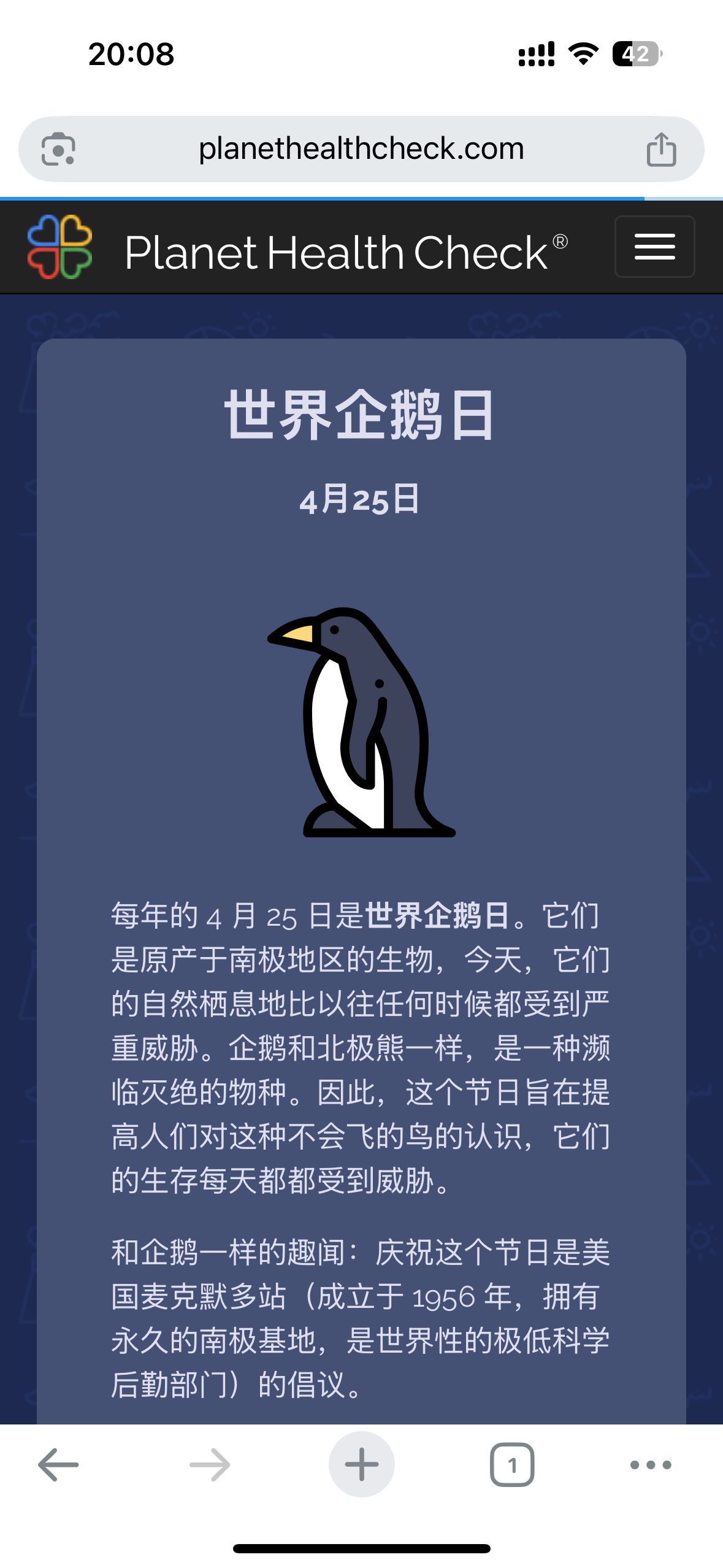Open the tab switcher showing 1 tab
723x1568 pixels.
(x=512, y=1464)
